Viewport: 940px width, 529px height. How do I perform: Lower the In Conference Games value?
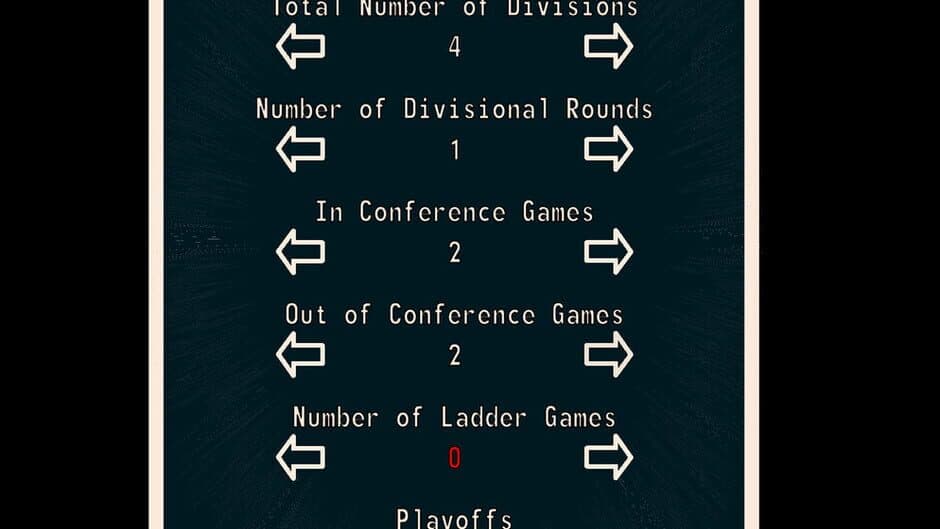coord(300,252)
